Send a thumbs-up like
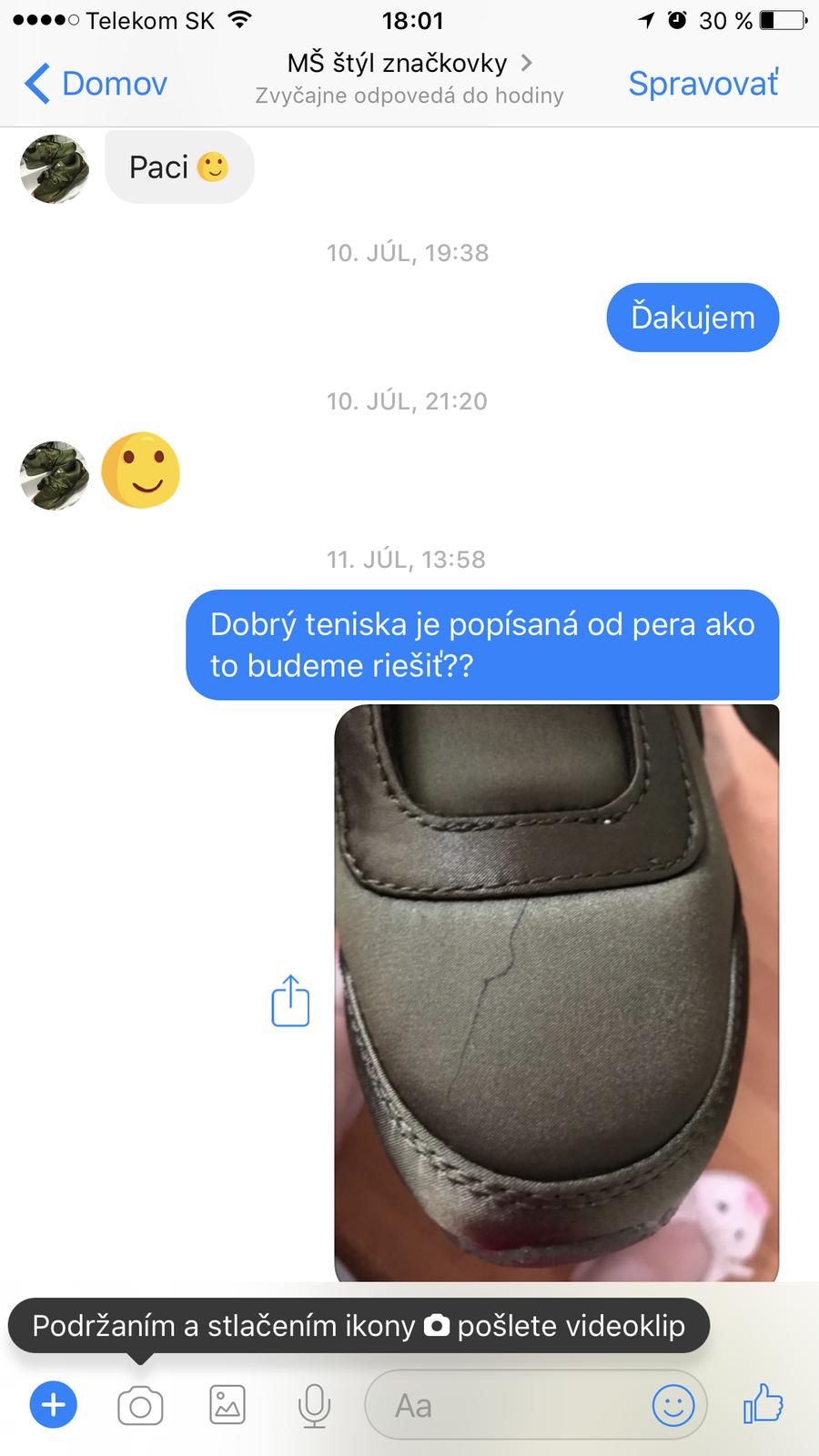819x1456 pixels. pos(763,1404)
